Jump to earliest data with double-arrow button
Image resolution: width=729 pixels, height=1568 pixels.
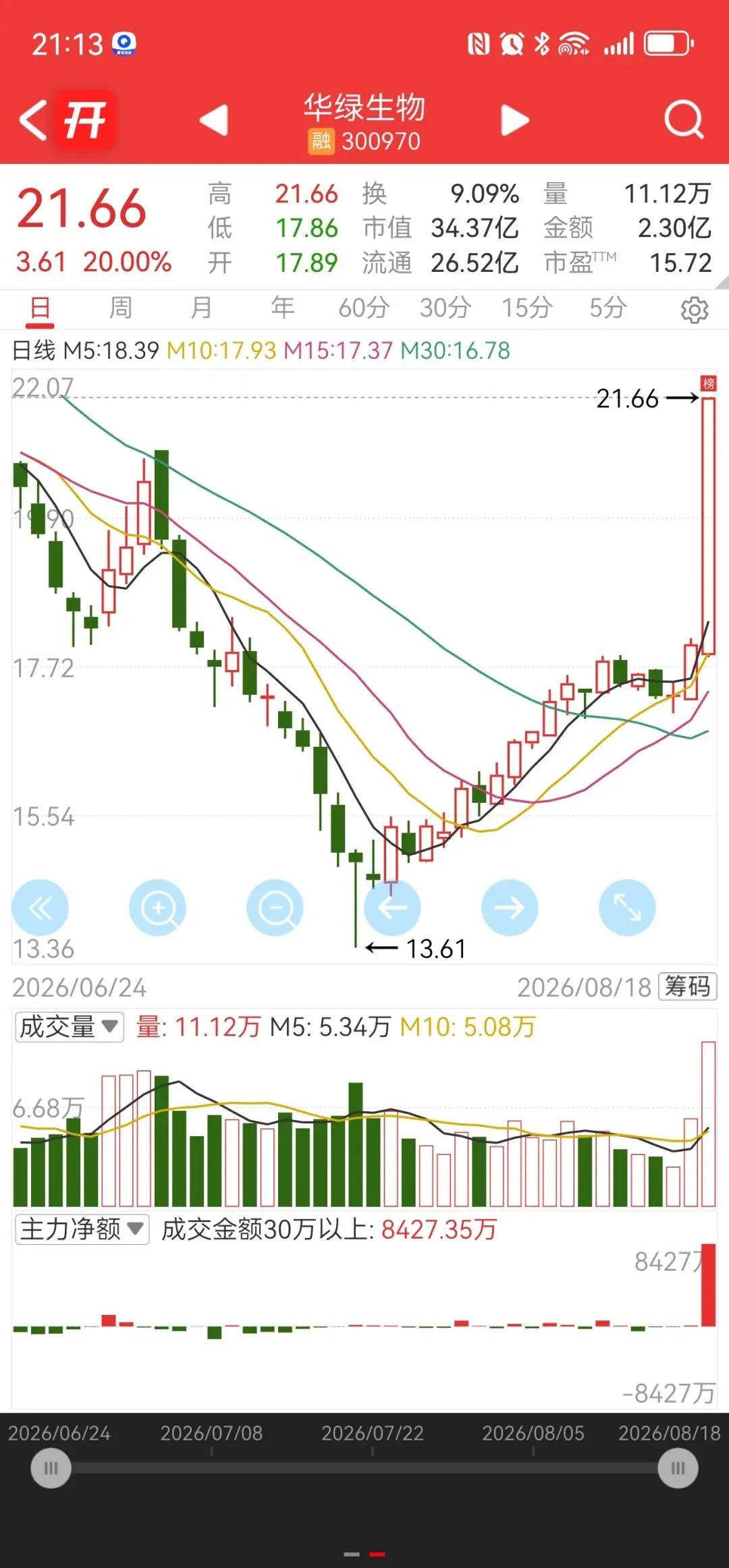(x=40, y=907)
